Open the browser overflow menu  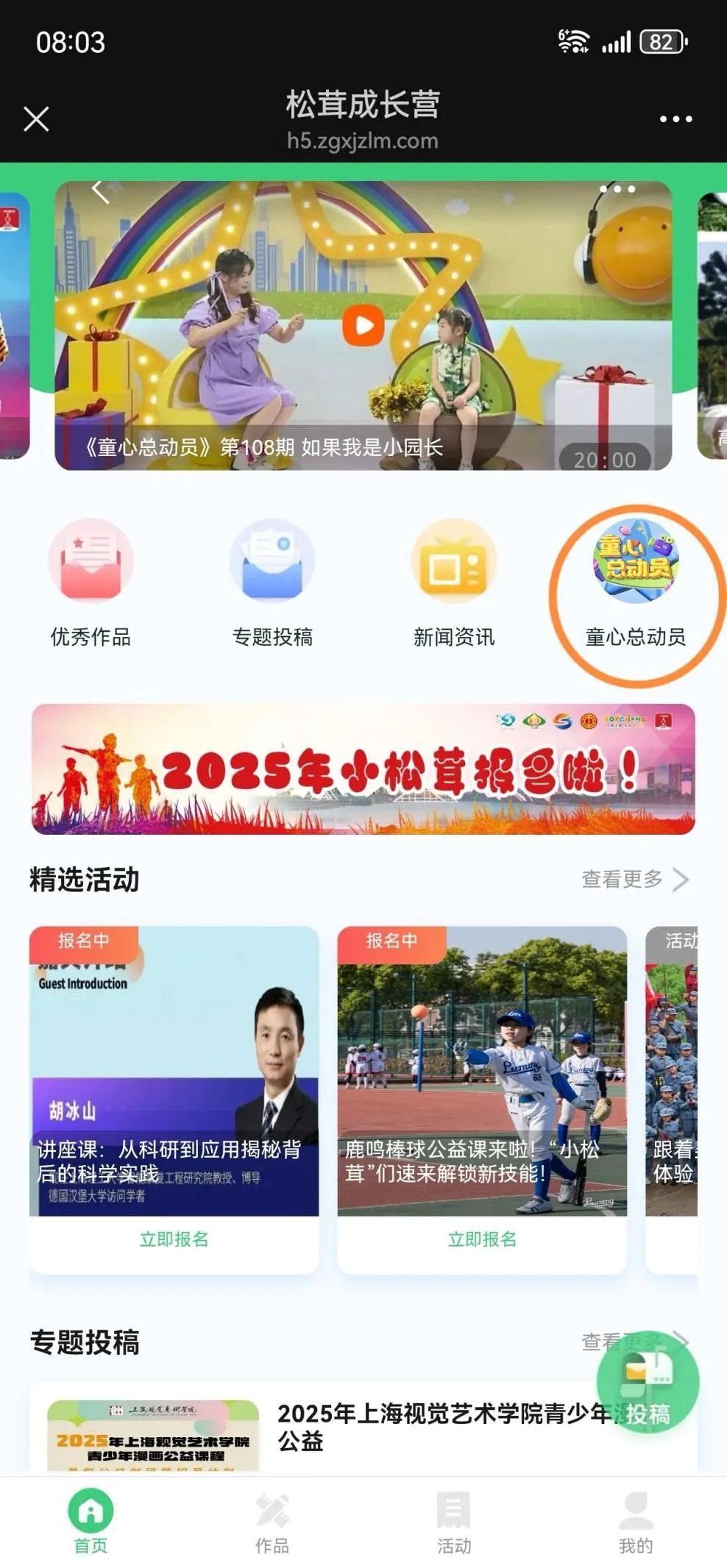(x=675, y=118)
